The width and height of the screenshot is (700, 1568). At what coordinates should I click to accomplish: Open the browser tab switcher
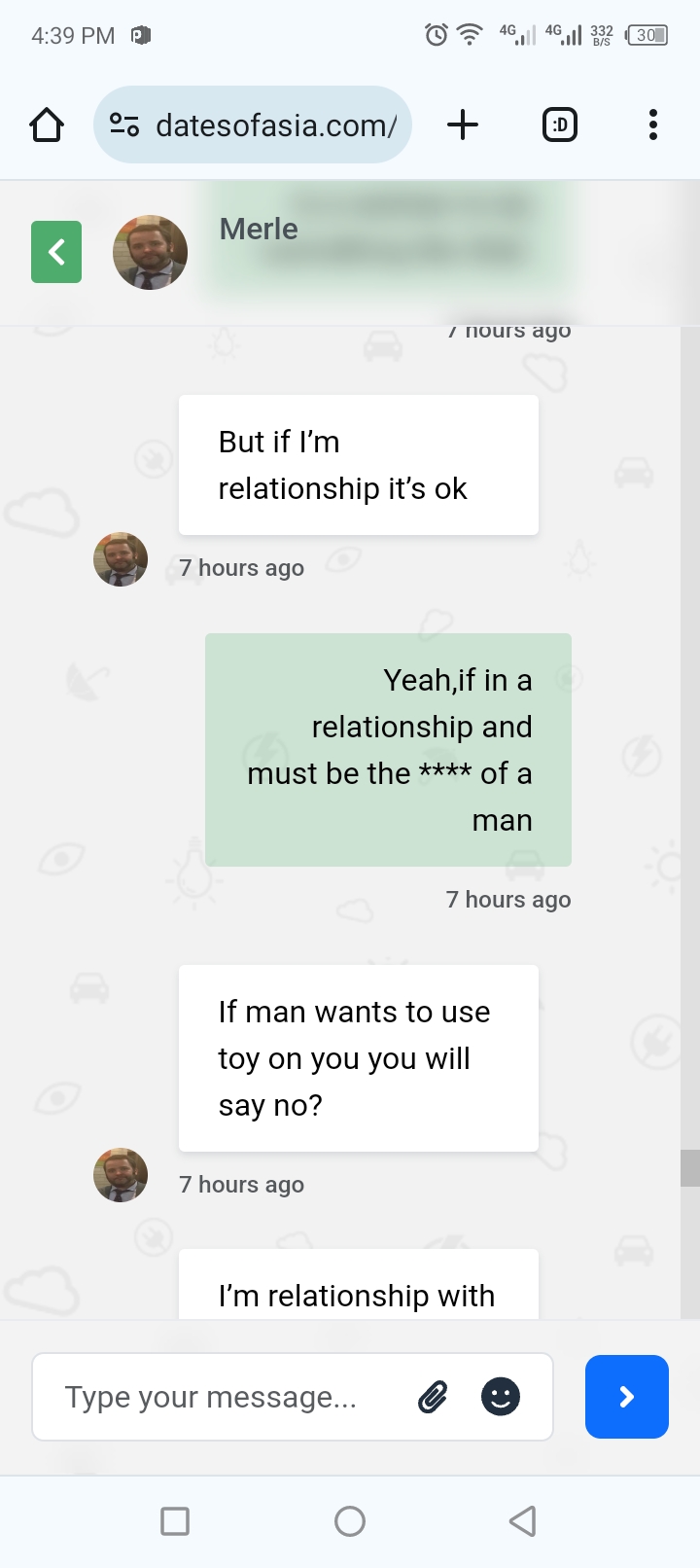click(x=559, y=125)
